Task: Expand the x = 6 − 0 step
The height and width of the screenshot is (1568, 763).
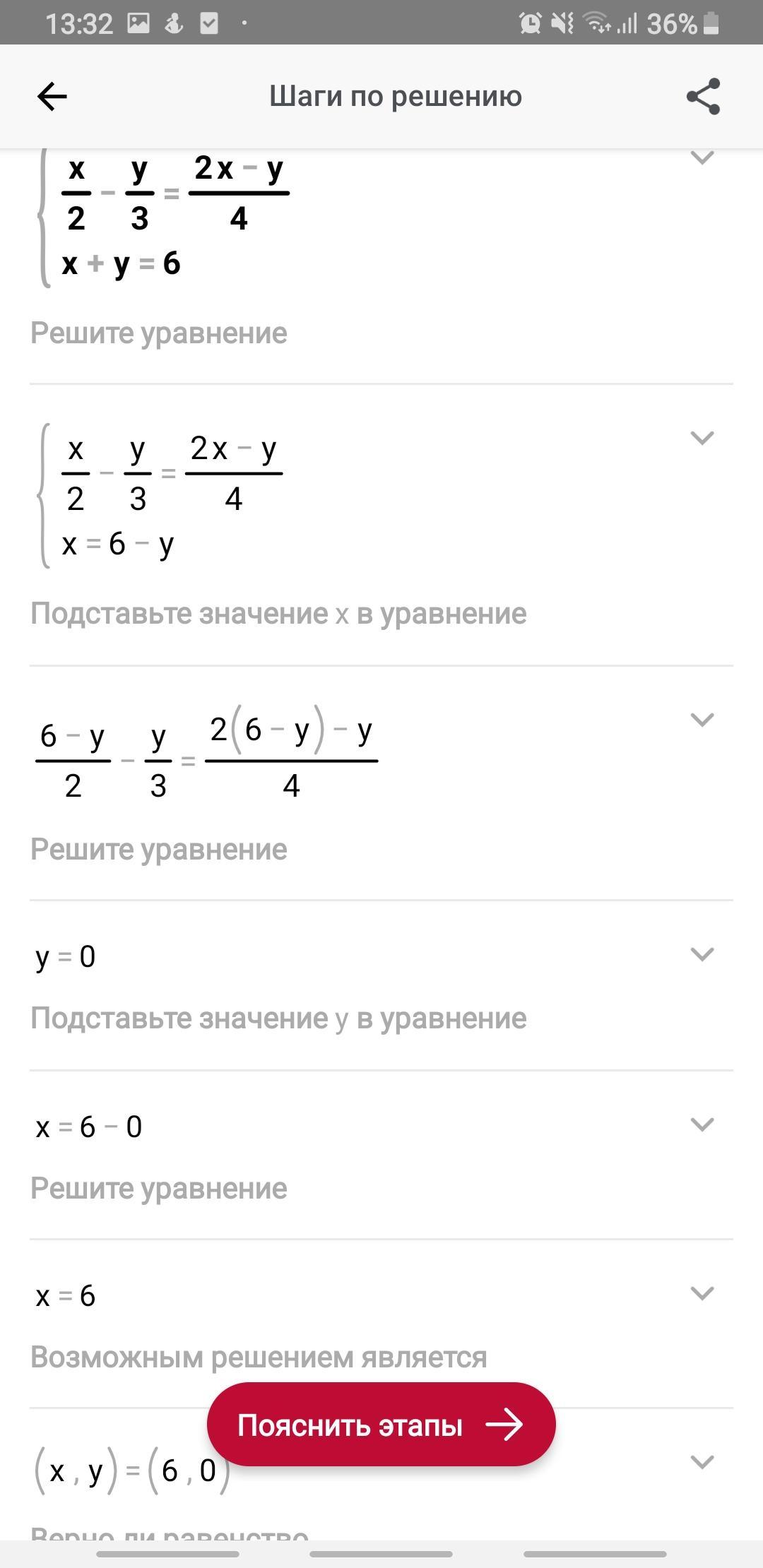Action: (702, 1123)
